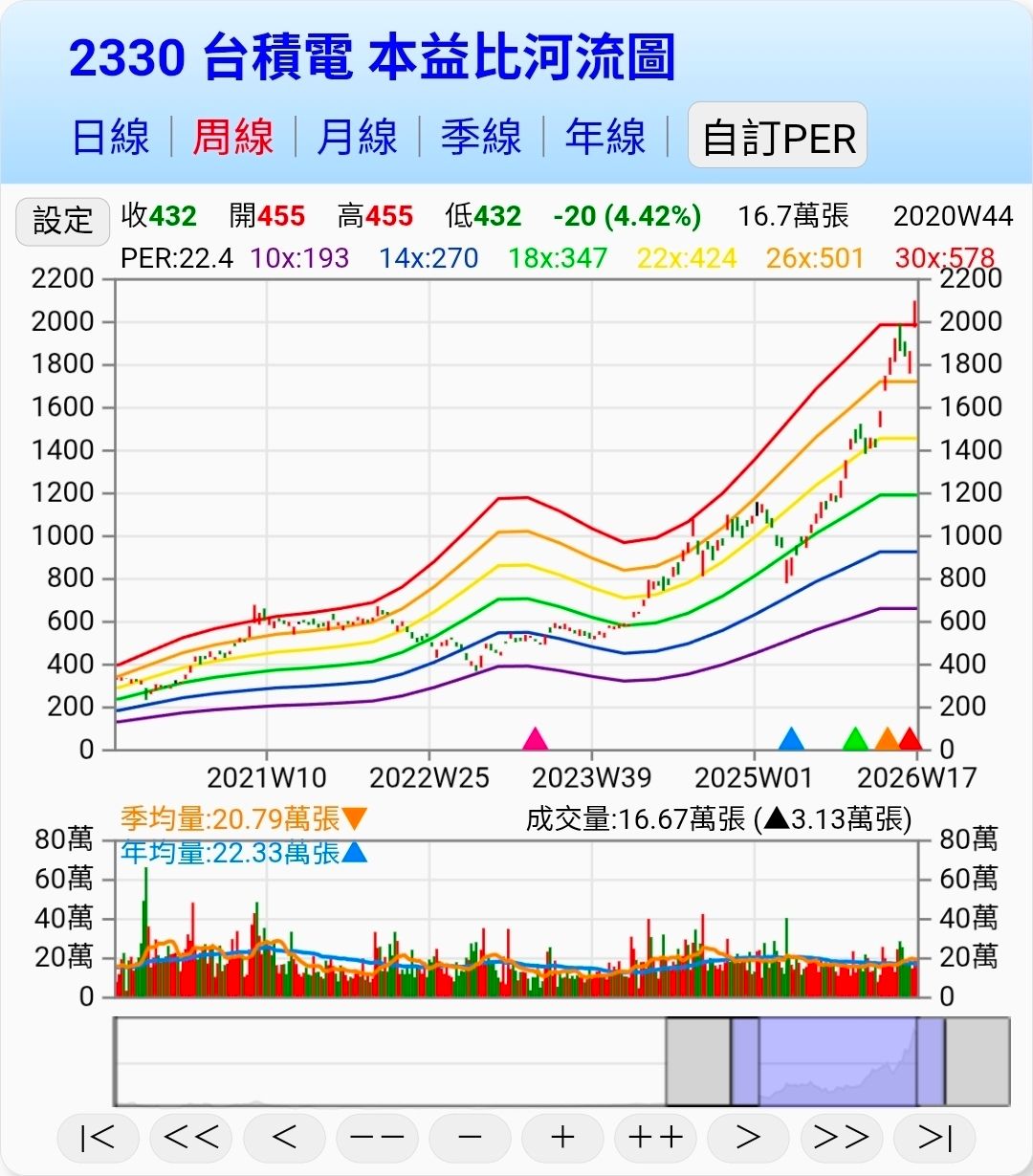Zoom out one step with −
The width and height of the screenshot is (1033, 1176).
click(470, 1137)
